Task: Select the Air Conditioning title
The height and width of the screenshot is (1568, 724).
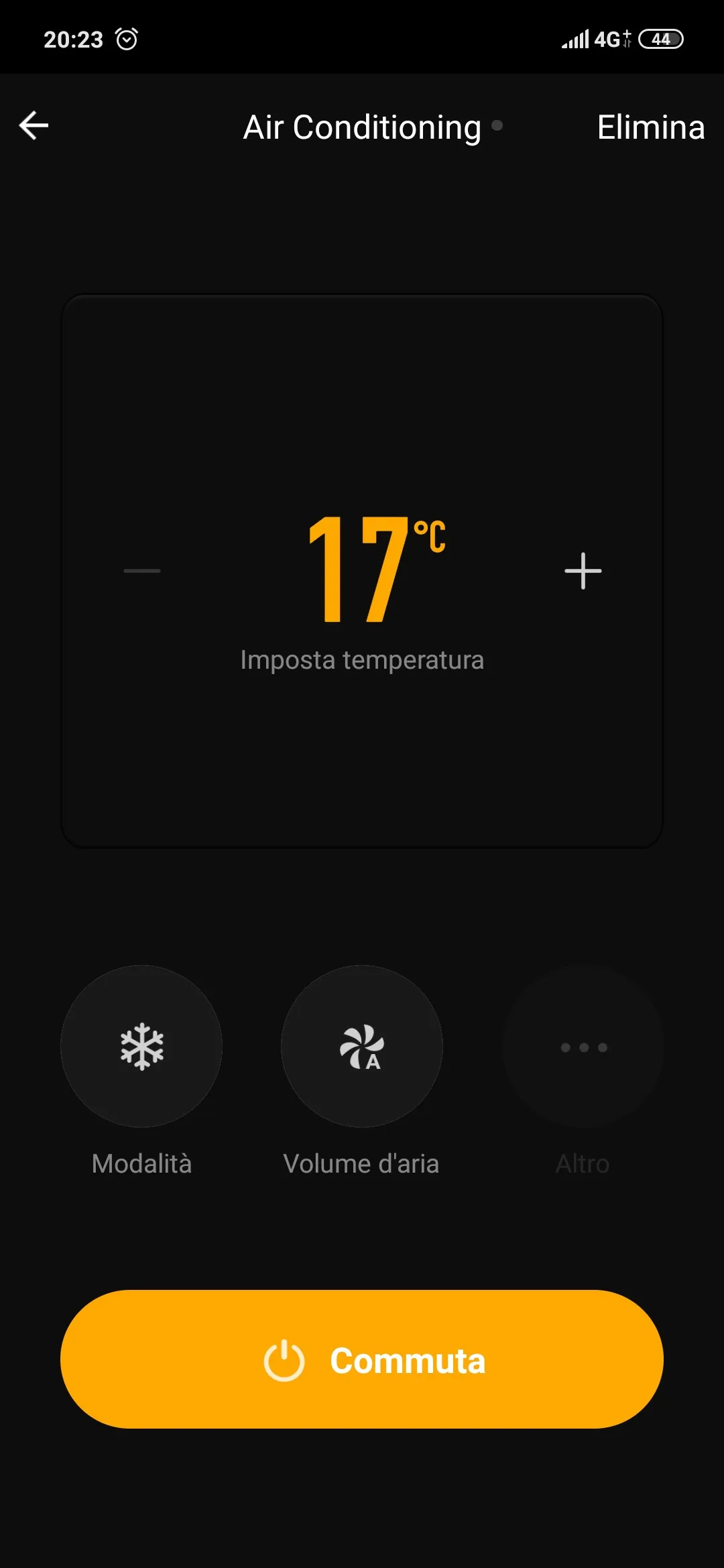Action: (361, 127)
